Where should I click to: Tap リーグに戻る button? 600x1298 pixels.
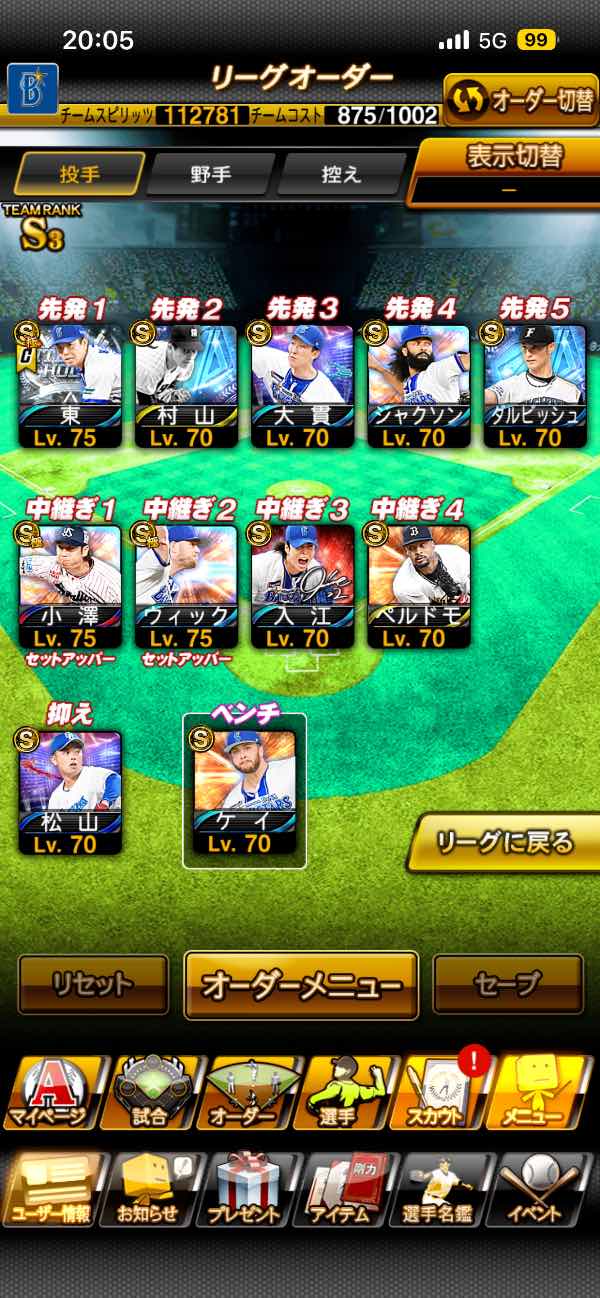pyautogui.click(x=505, y=843)
